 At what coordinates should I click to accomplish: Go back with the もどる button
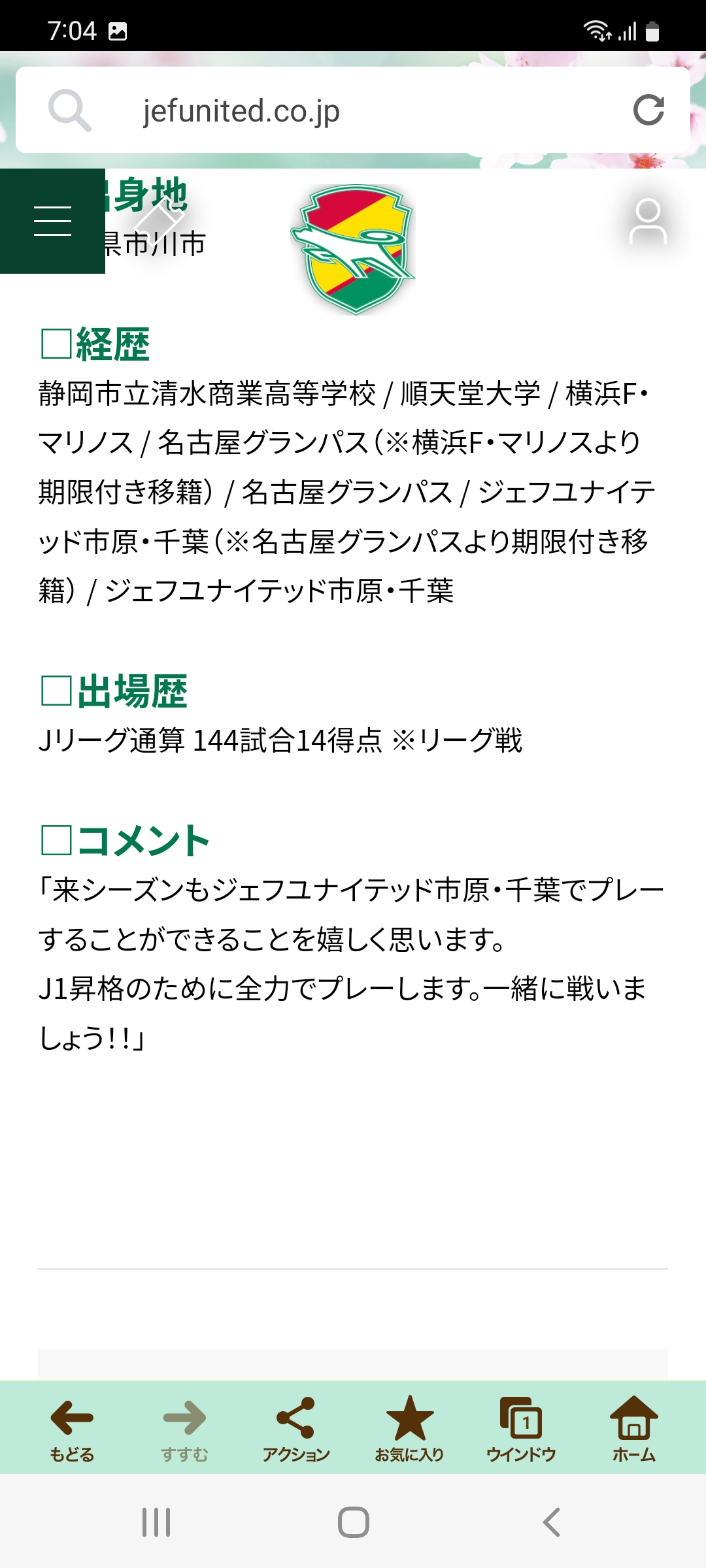[72, 1429]
